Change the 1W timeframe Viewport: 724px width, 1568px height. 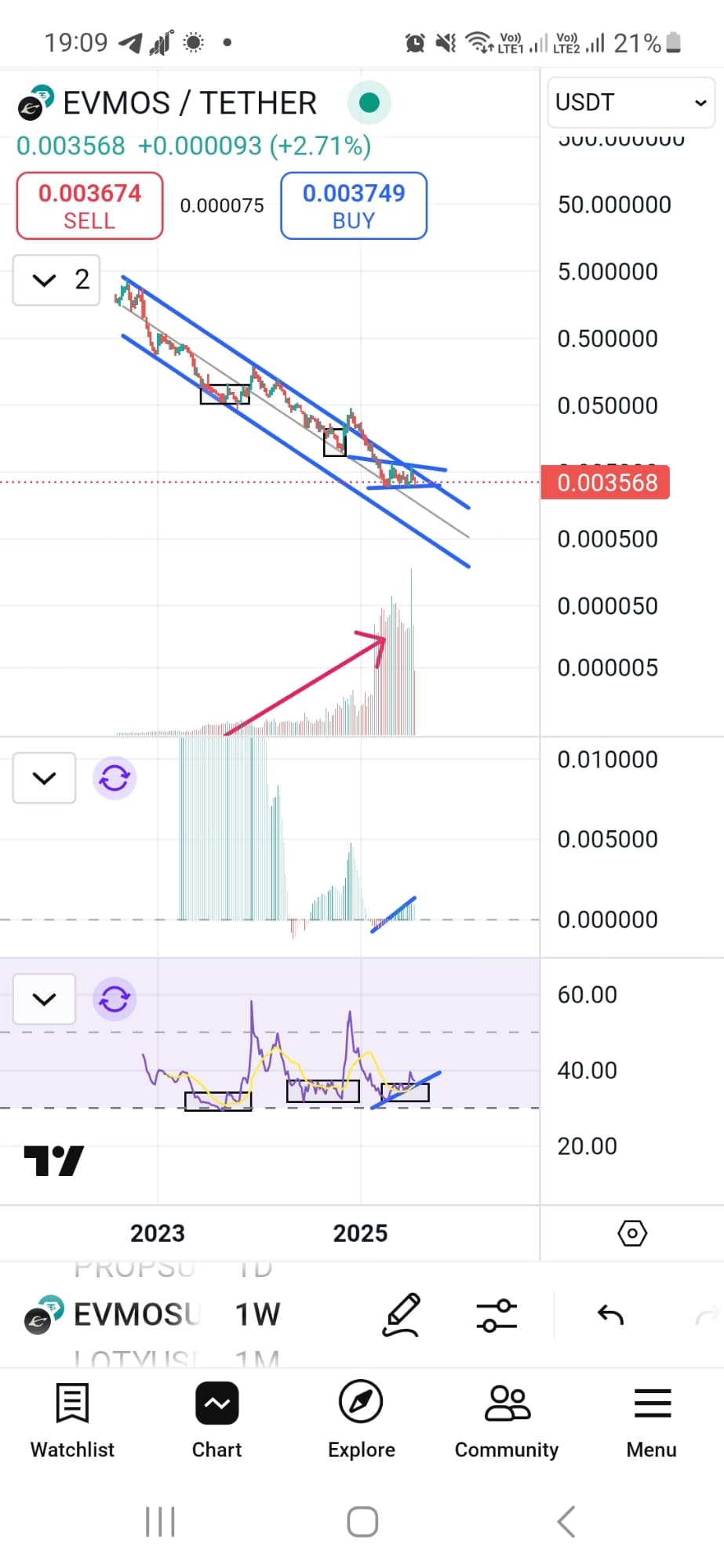click(257, 1315)
